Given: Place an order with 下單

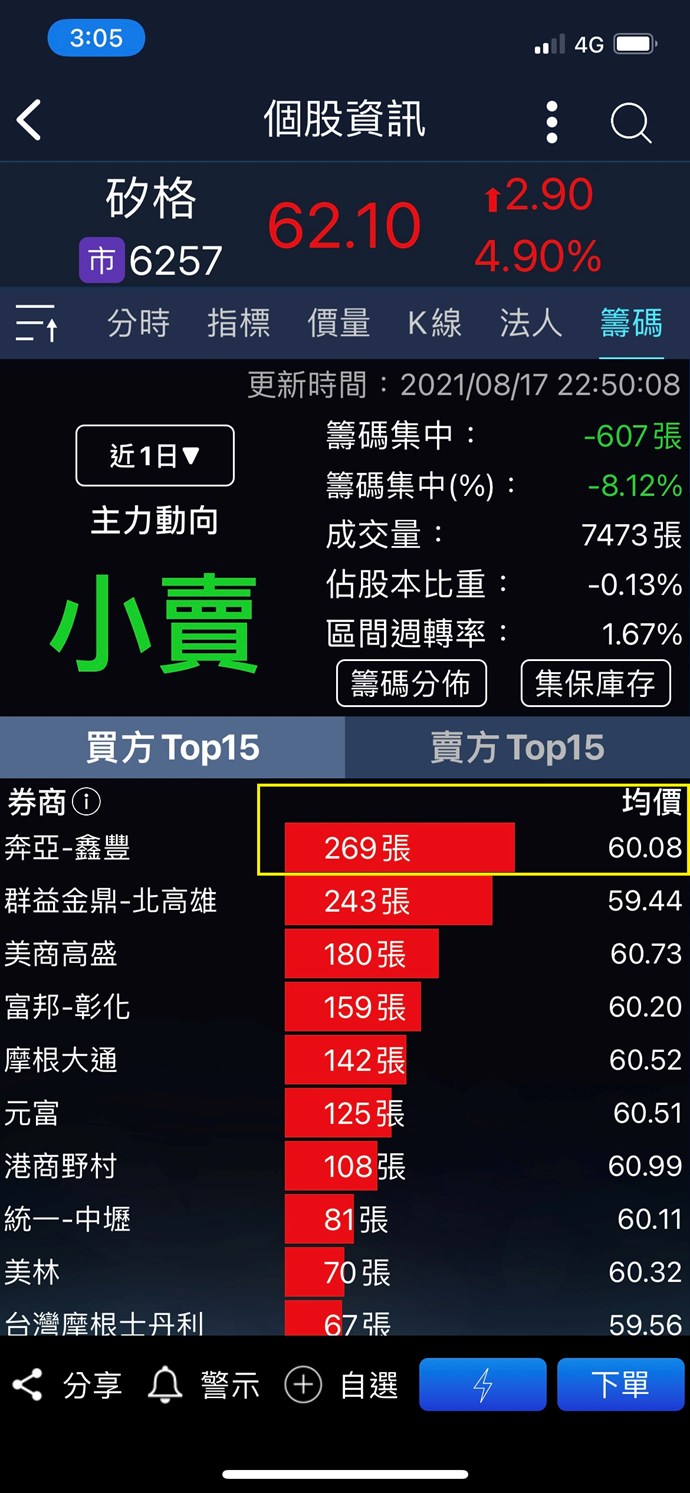Looking at the screenshot, I should (620, 1385).
